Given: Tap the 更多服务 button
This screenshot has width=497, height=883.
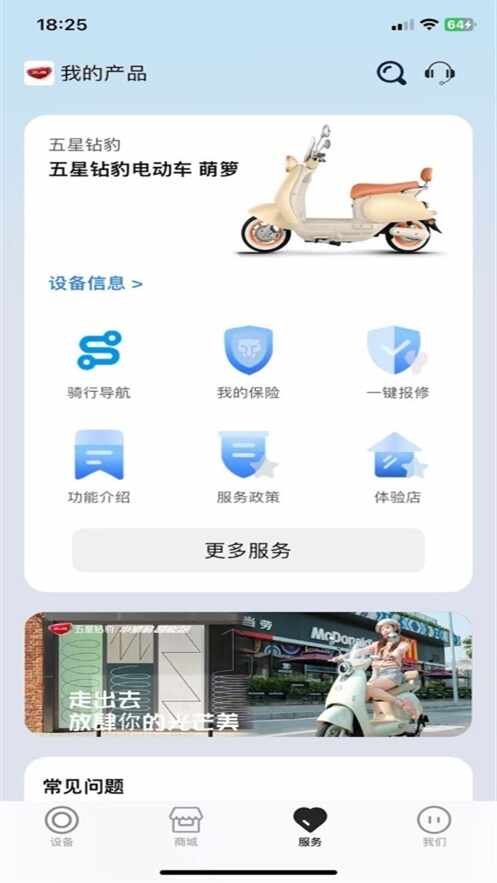Looking at the screenshot, I should coord(248,550).
